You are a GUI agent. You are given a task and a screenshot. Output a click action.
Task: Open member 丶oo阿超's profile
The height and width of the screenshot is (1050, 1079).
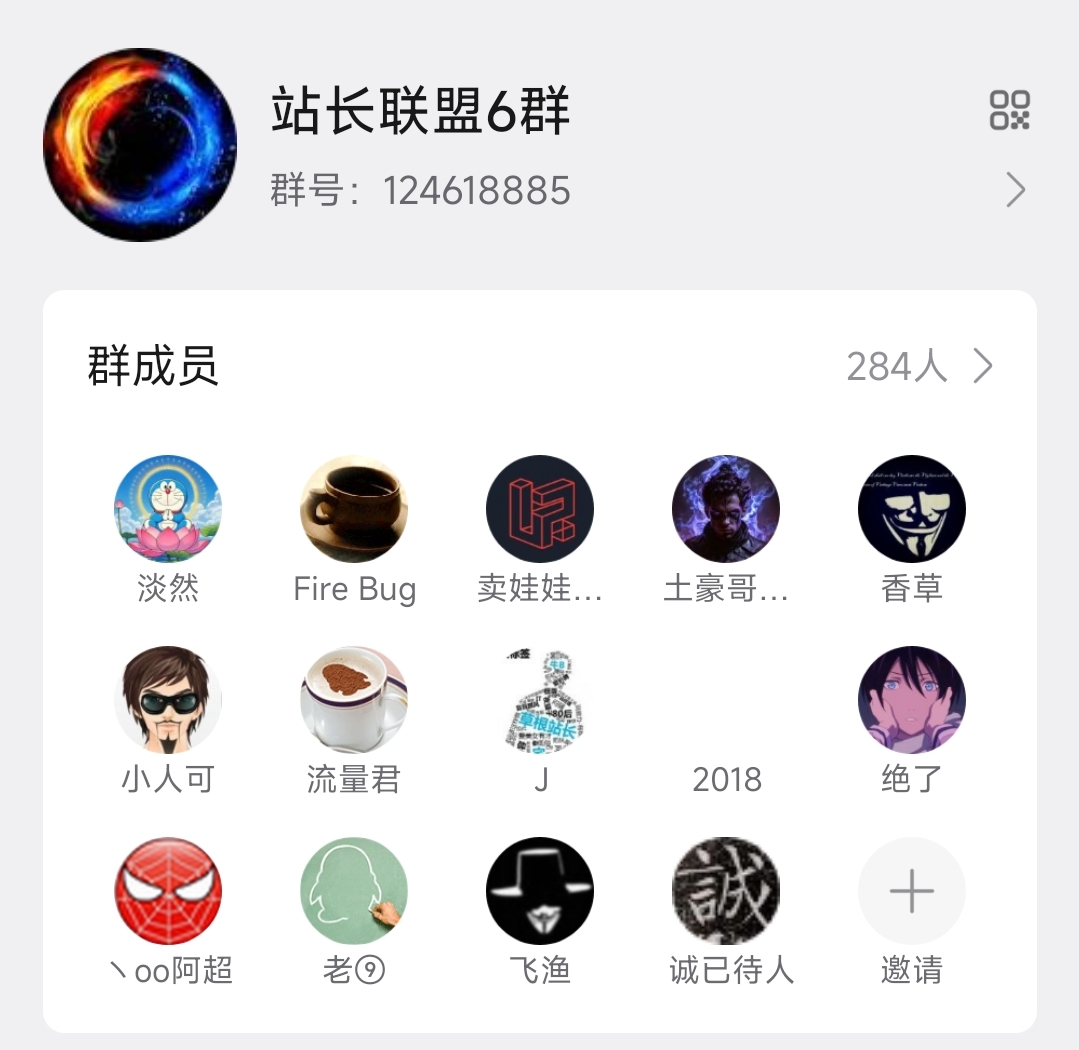click(168, 891)
